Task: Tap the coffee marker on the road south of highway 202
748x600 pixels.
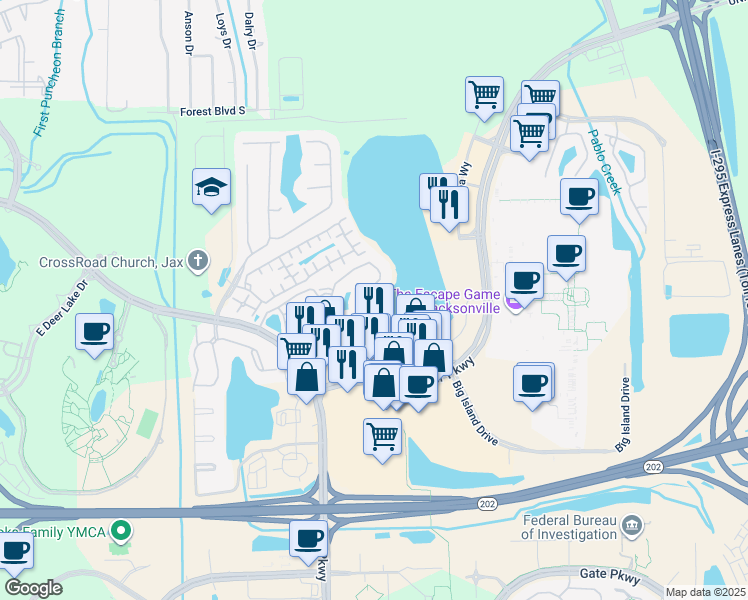Action: pyautogui.click(x=309, y=543)
